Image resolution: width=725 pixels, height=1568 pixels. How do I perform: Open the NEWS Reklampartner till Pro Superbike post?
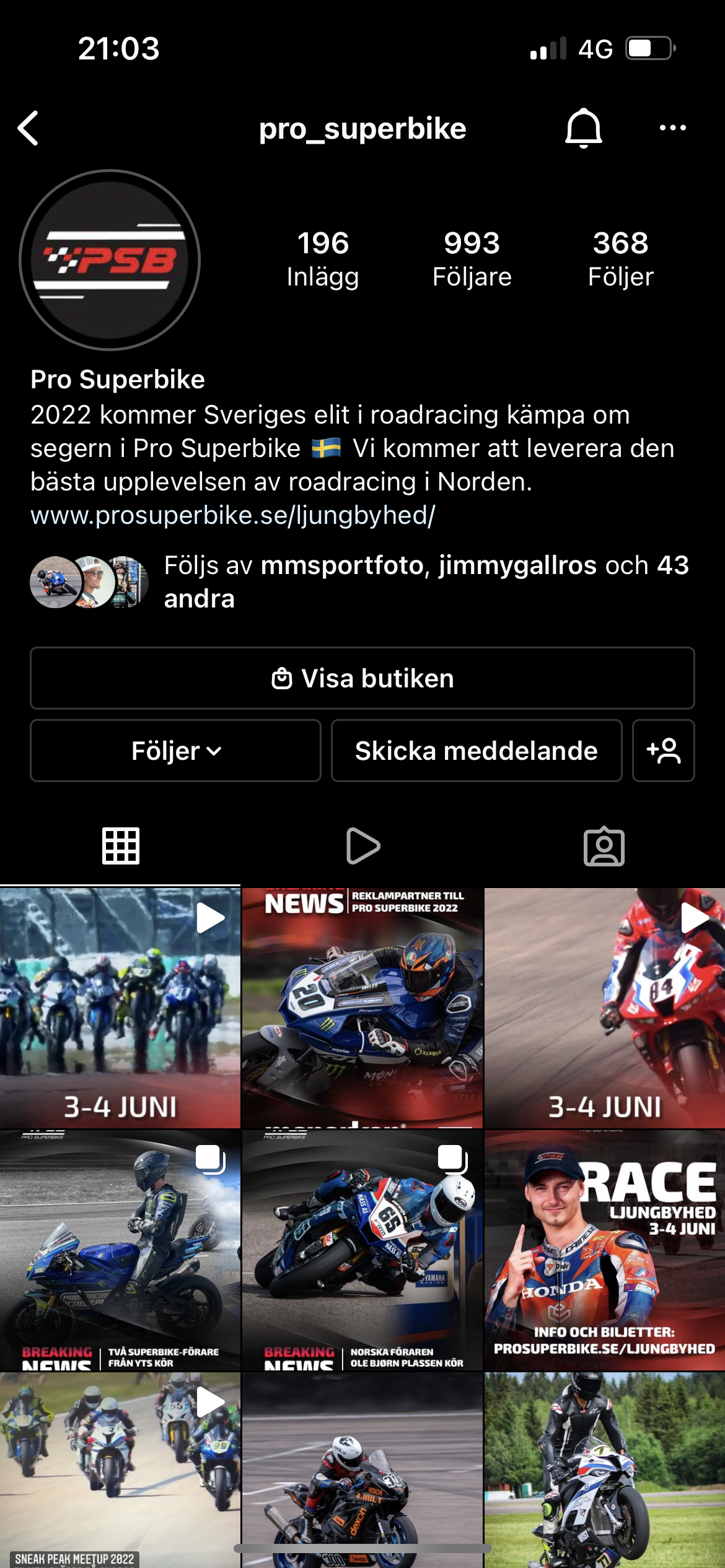[362, 1008]
